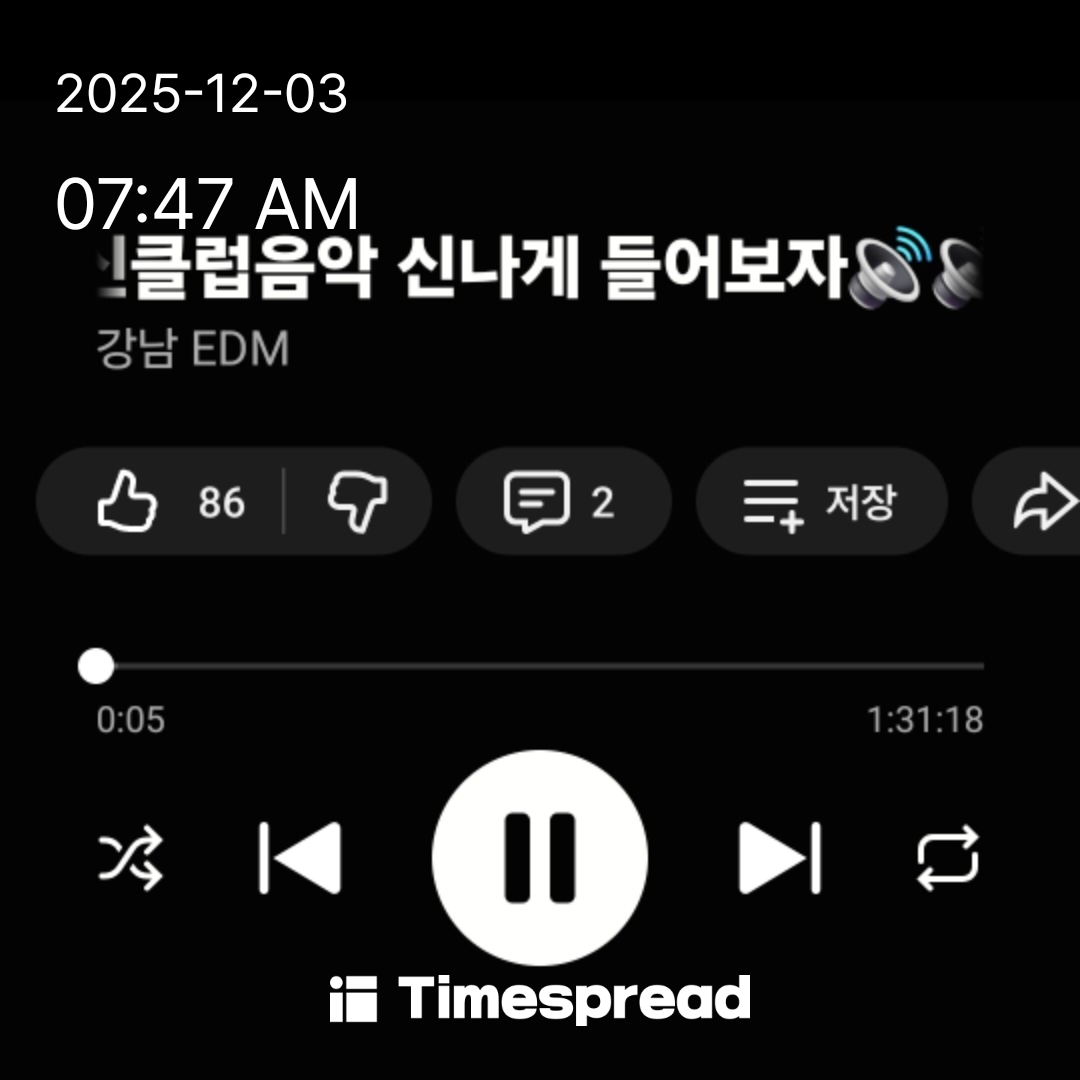Skip to the next track
Image resolution: width=1080 pixels, height=1080 pixels.
[780, 858]
